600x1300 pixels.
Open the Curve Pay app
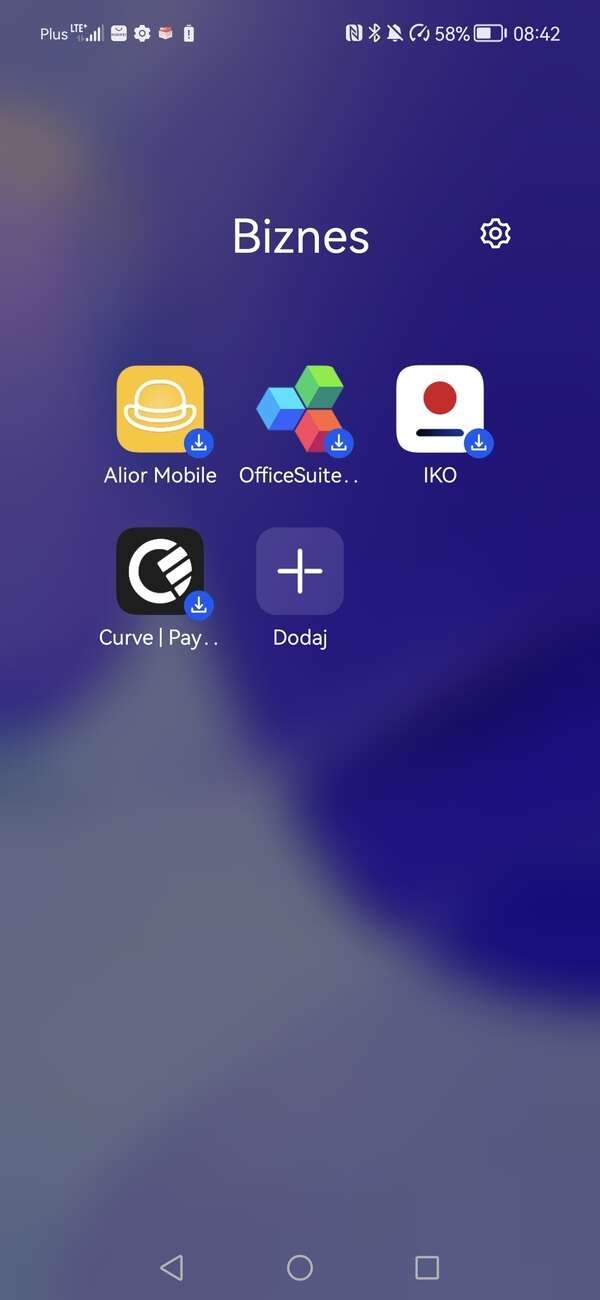coord(160,571)
